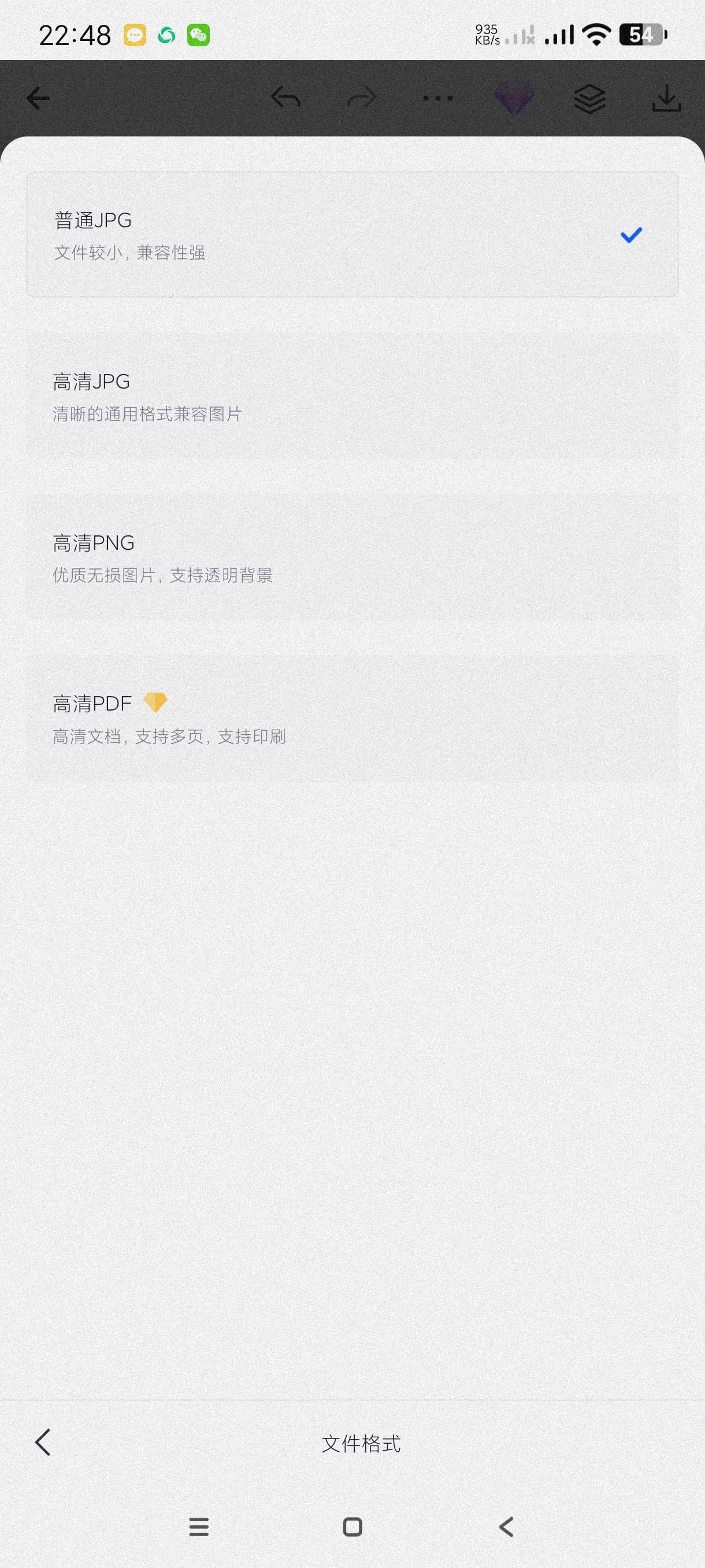This screenshot has height=1568, width=705.
Task: Select 高清PNG with transparent background
Action: tap(352, 557)
